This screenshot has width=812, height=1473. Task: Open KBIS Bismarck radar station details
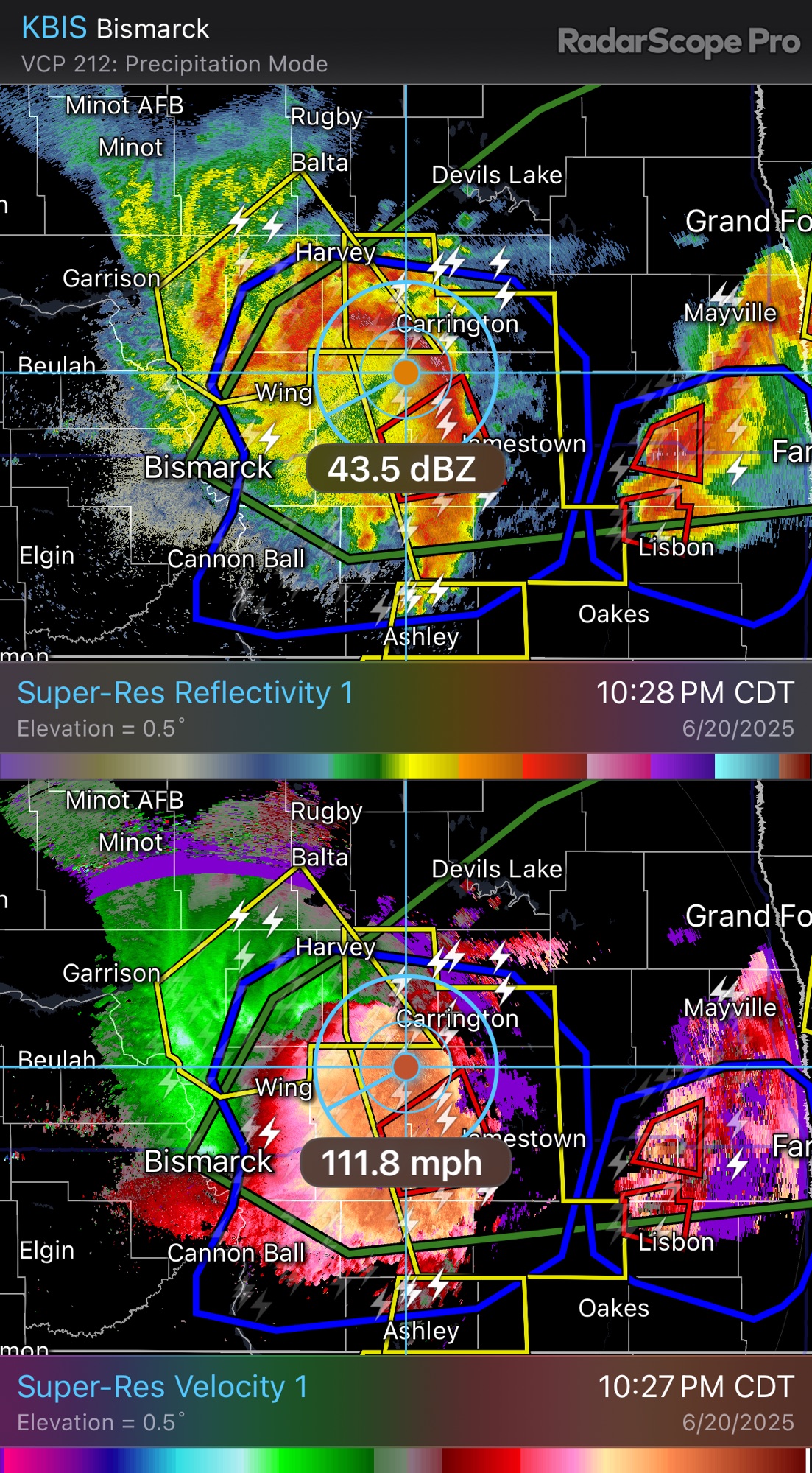(x=116, y=29)
